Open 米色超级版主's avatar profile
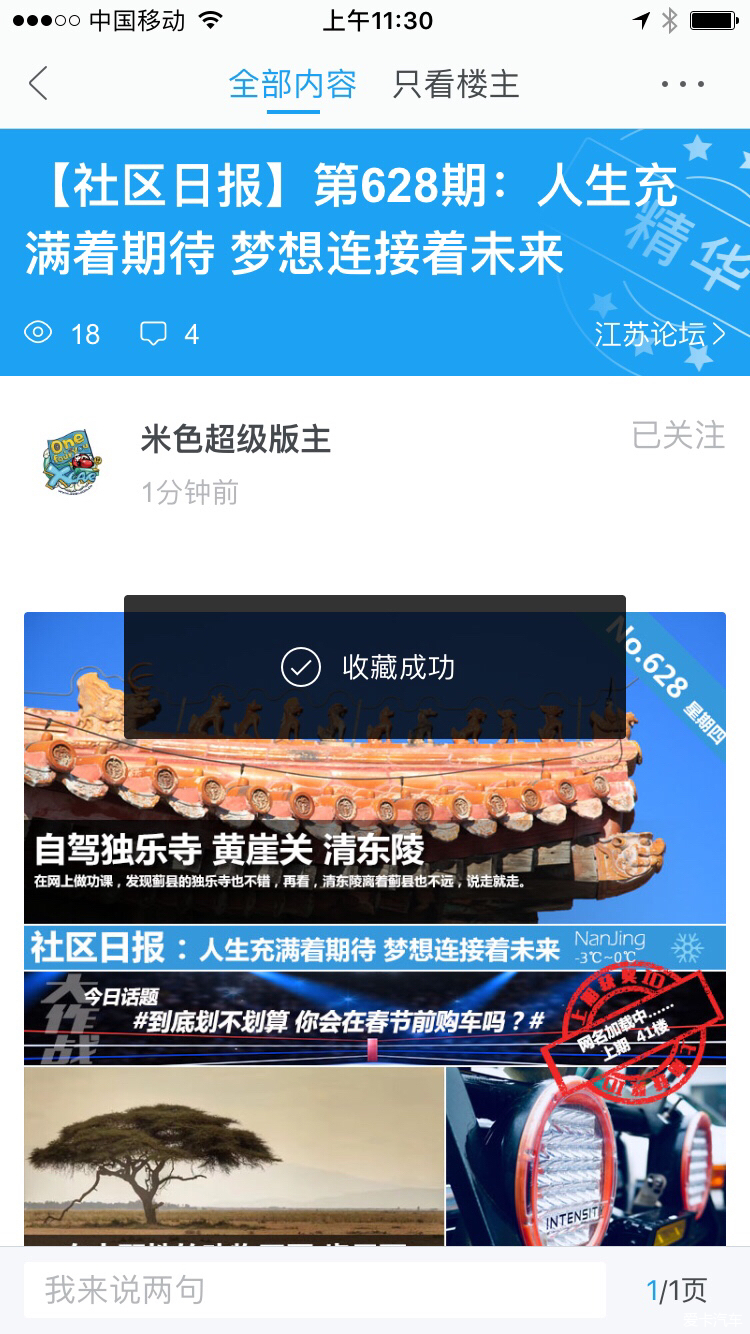The width and height of the screenshot is (750, 1334). point(74,462)
